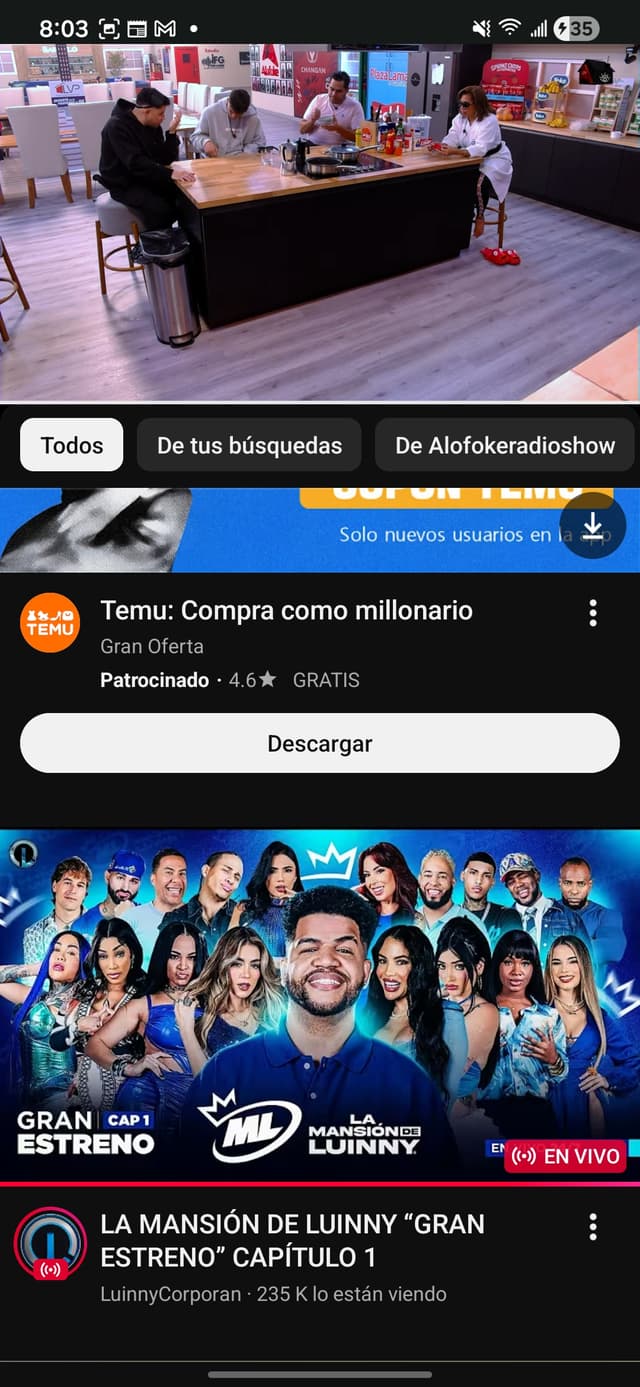Open options for La Mansión de Luinny video
The height and width of the screenshot is (1387, 640).
pyautogui.click(x=593, y=1227)
